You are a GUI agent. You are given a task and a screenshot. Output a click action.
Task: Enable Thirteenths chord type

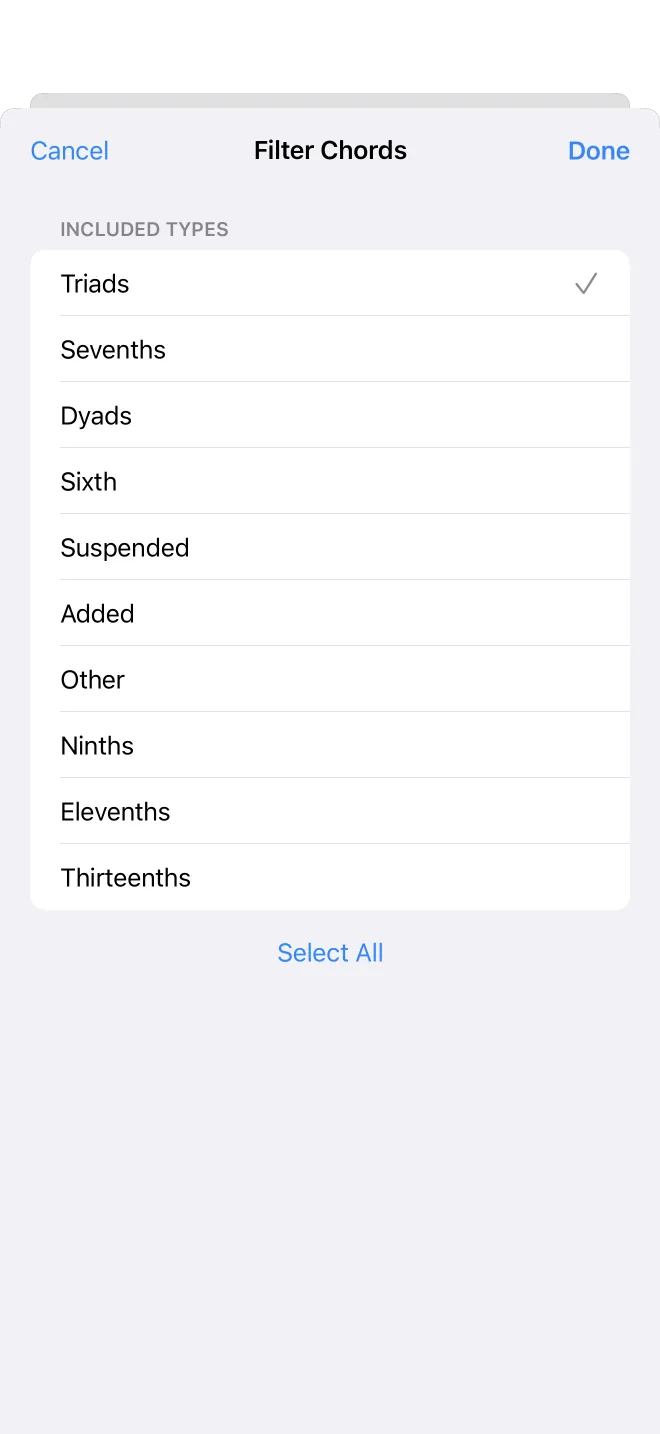[x=330, y=877]
